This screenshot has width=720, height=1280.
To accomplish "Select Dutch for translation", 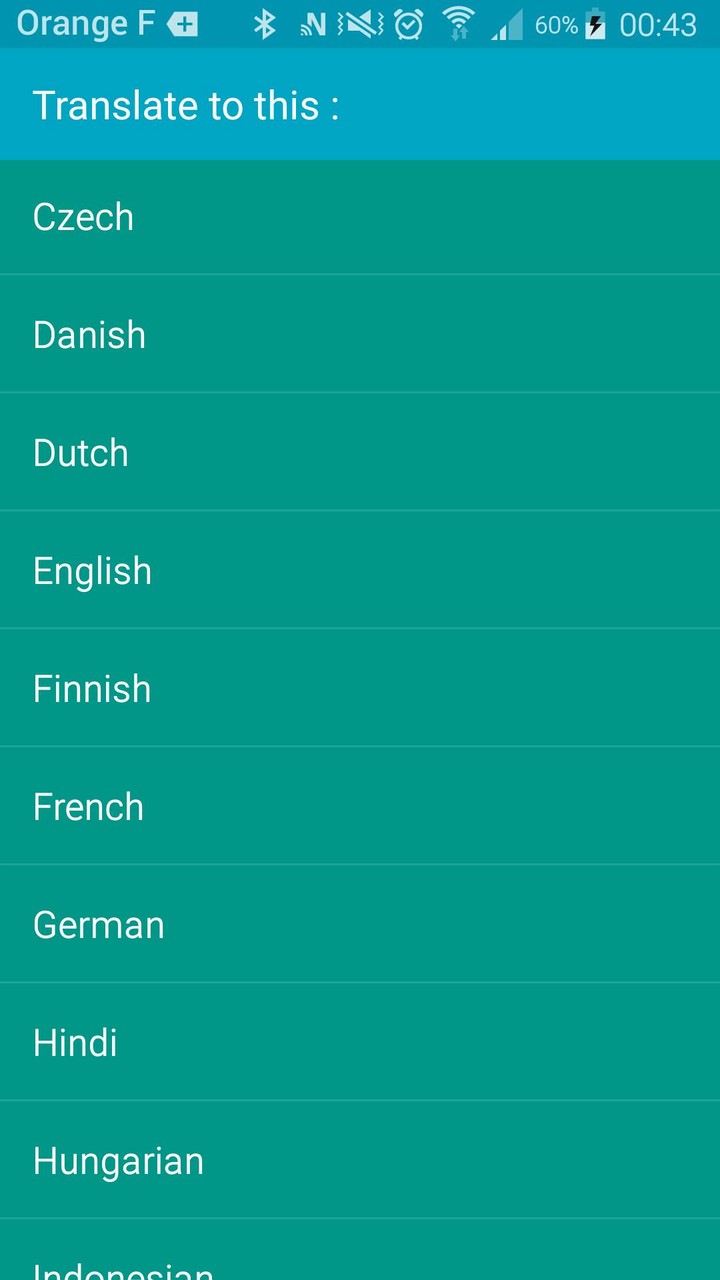I will (360, 452).
